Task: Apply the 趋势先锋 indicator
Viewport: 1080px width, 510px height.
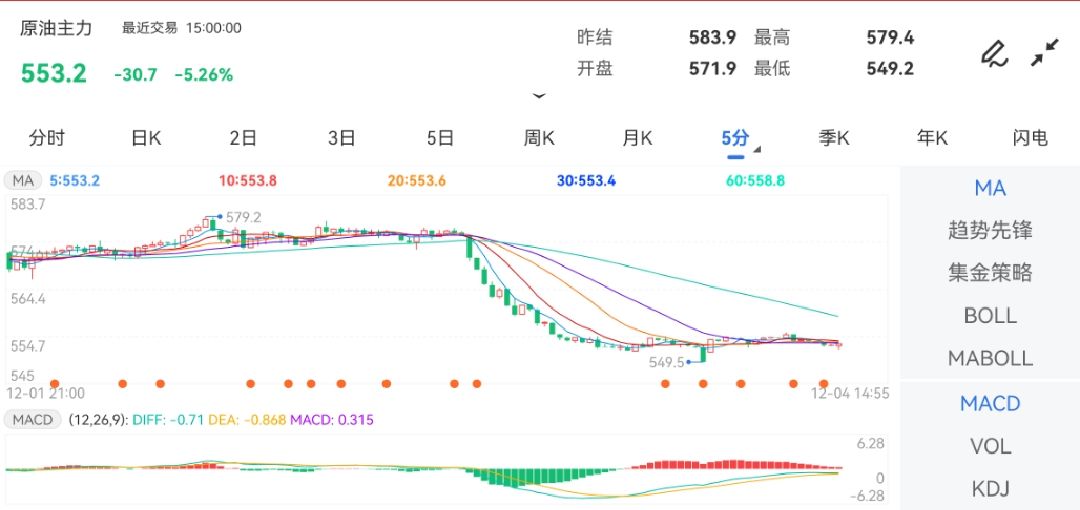Action: [x=990, y=230]
